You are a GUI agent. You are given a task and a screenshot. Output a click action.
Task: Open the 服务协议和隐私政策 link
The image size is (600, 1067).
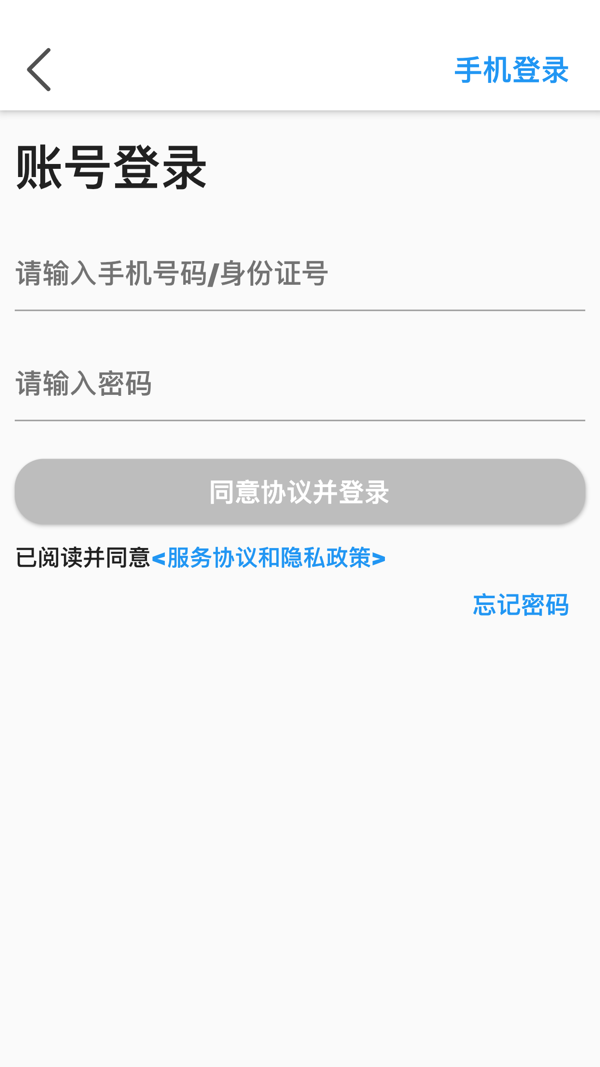tap(268, 558)
